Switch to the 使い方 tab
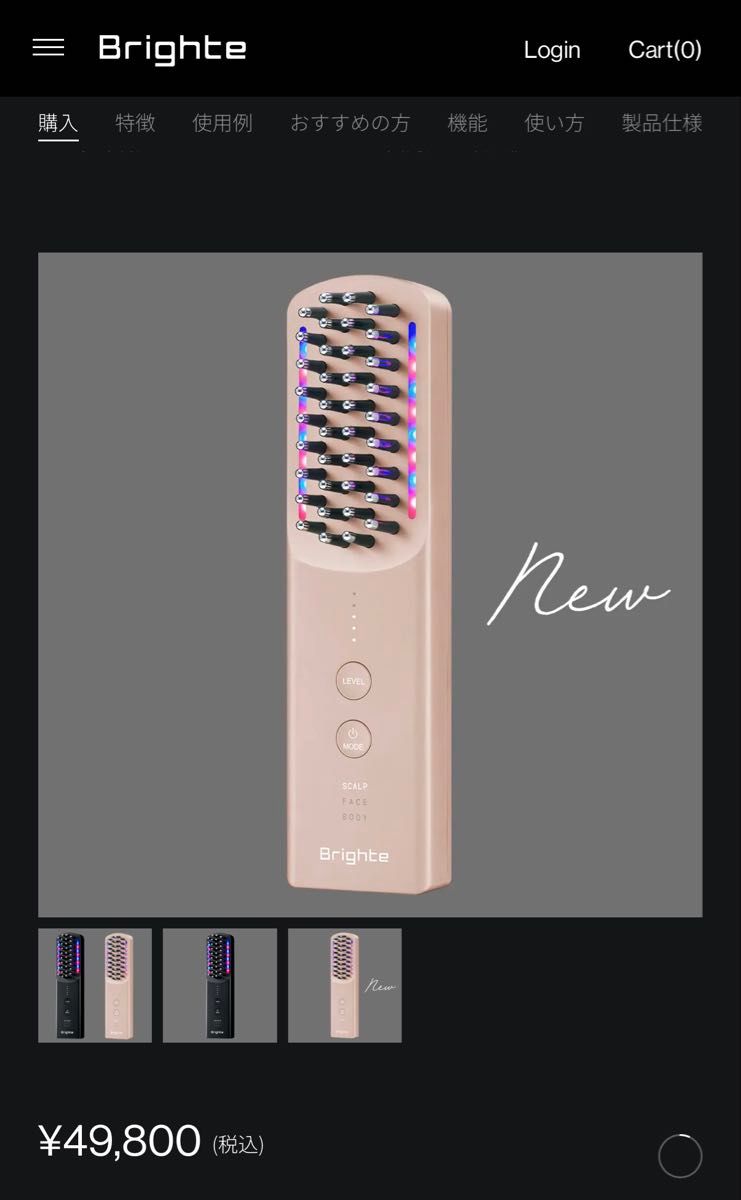 click(554, 123)
